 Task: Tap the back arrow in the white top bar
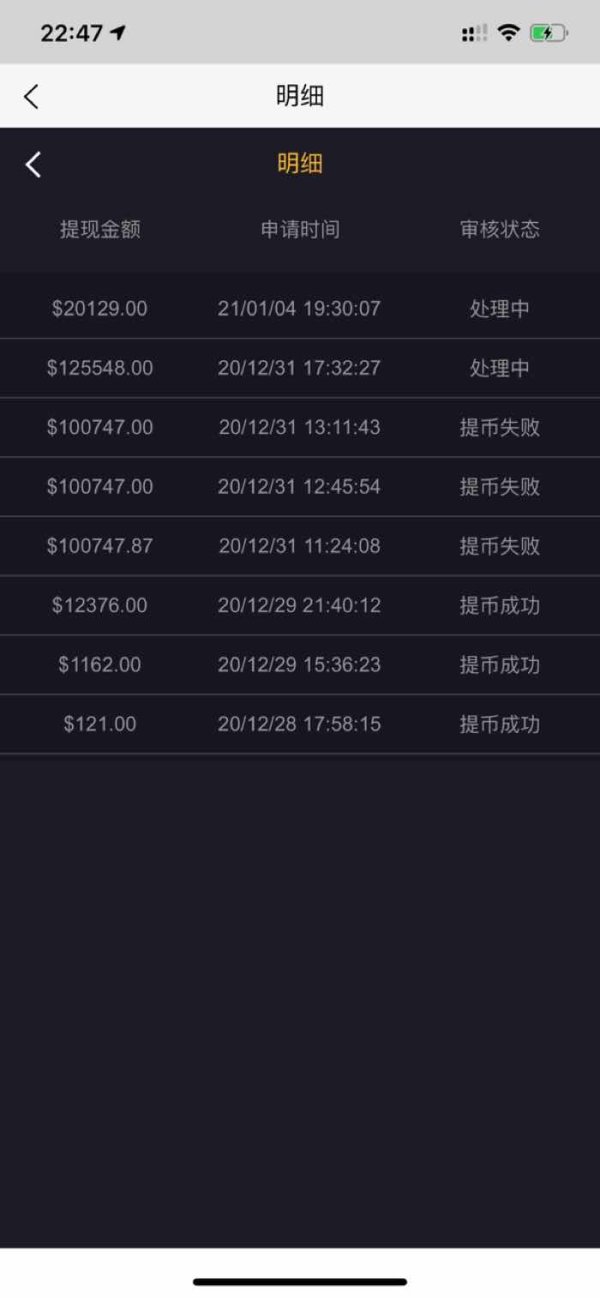pyautogui.click(x=31, y=96)
